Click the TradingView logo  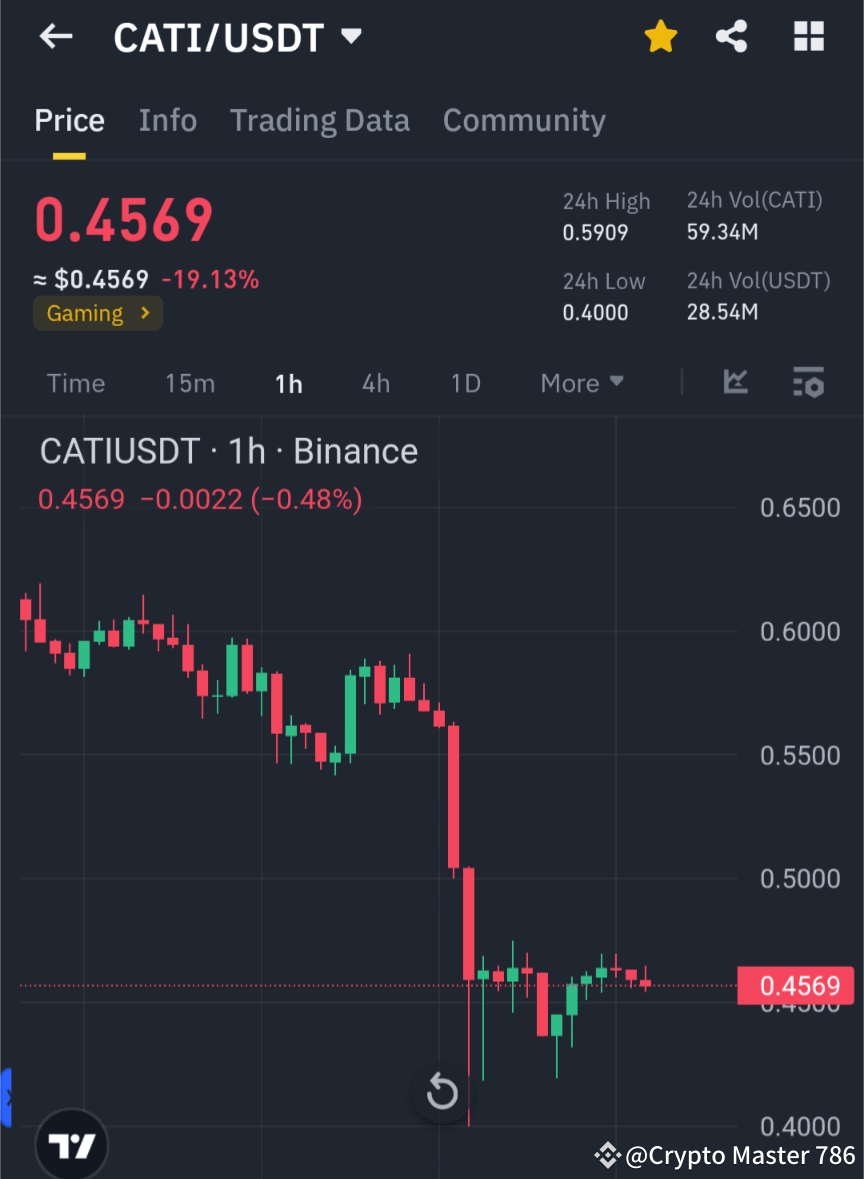(x=71, y=1143)
